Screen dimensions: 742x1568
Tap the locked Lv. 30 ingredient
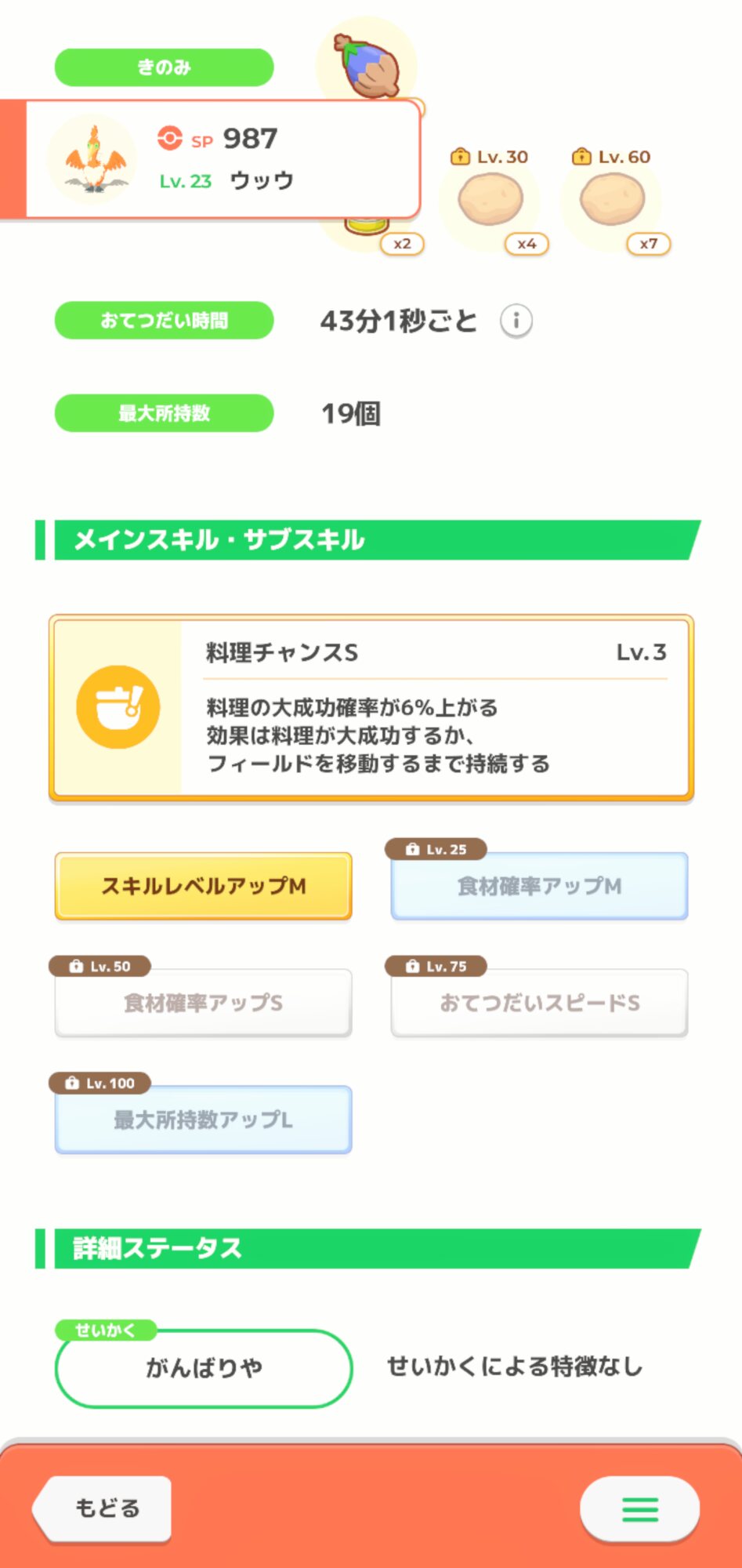[490, 201]
